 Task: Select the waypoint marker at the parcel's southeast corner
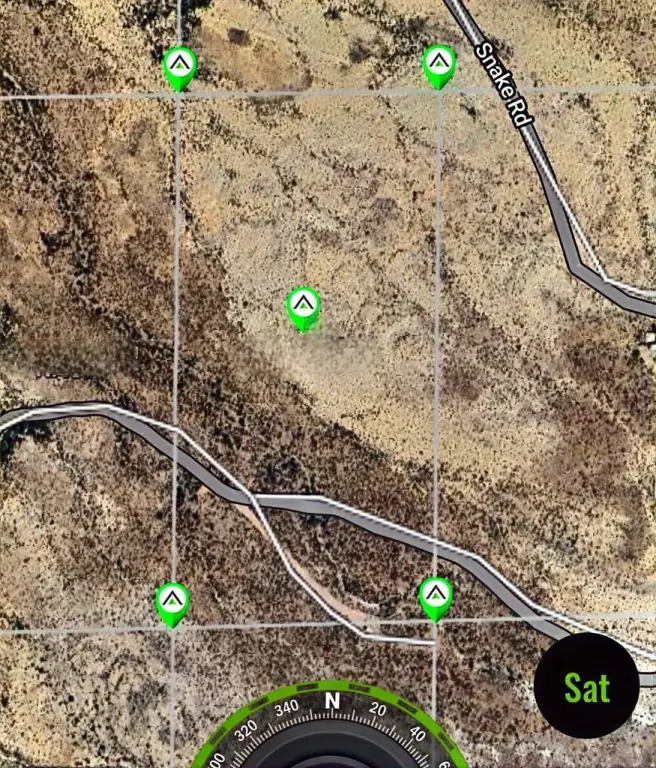435,597
